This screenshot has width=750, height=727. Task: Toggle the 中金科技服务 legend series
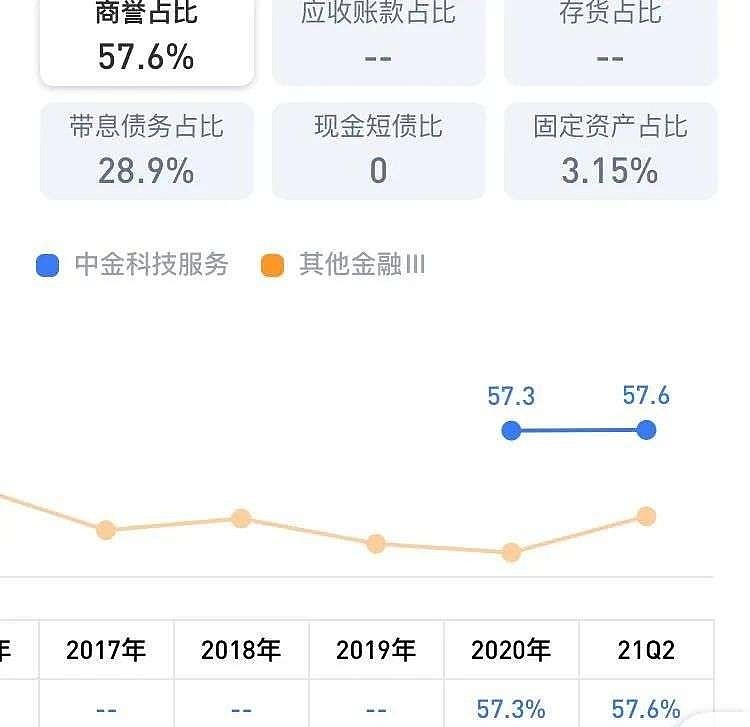(132, 264)
